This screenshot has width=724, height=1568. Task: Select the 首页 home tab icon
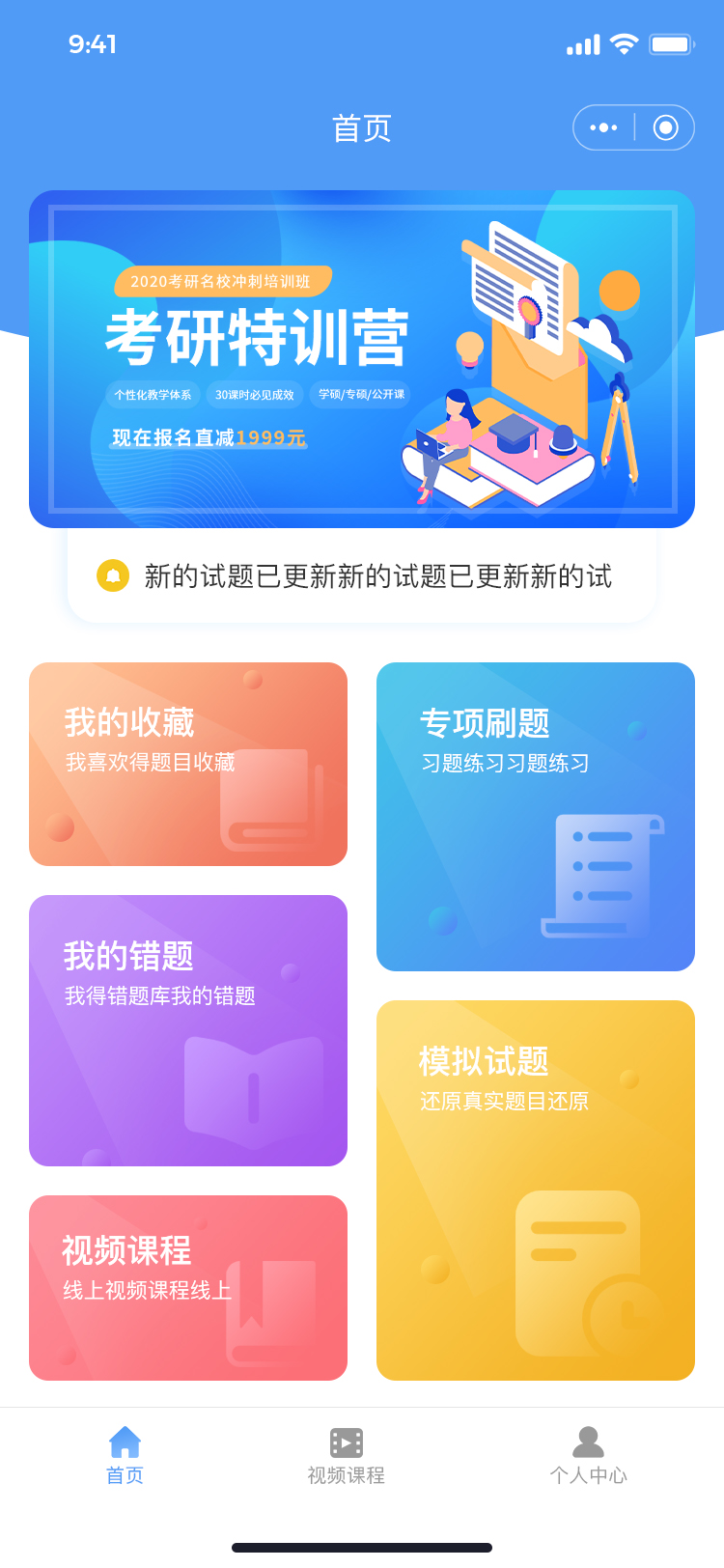[x=125, y=1442]
